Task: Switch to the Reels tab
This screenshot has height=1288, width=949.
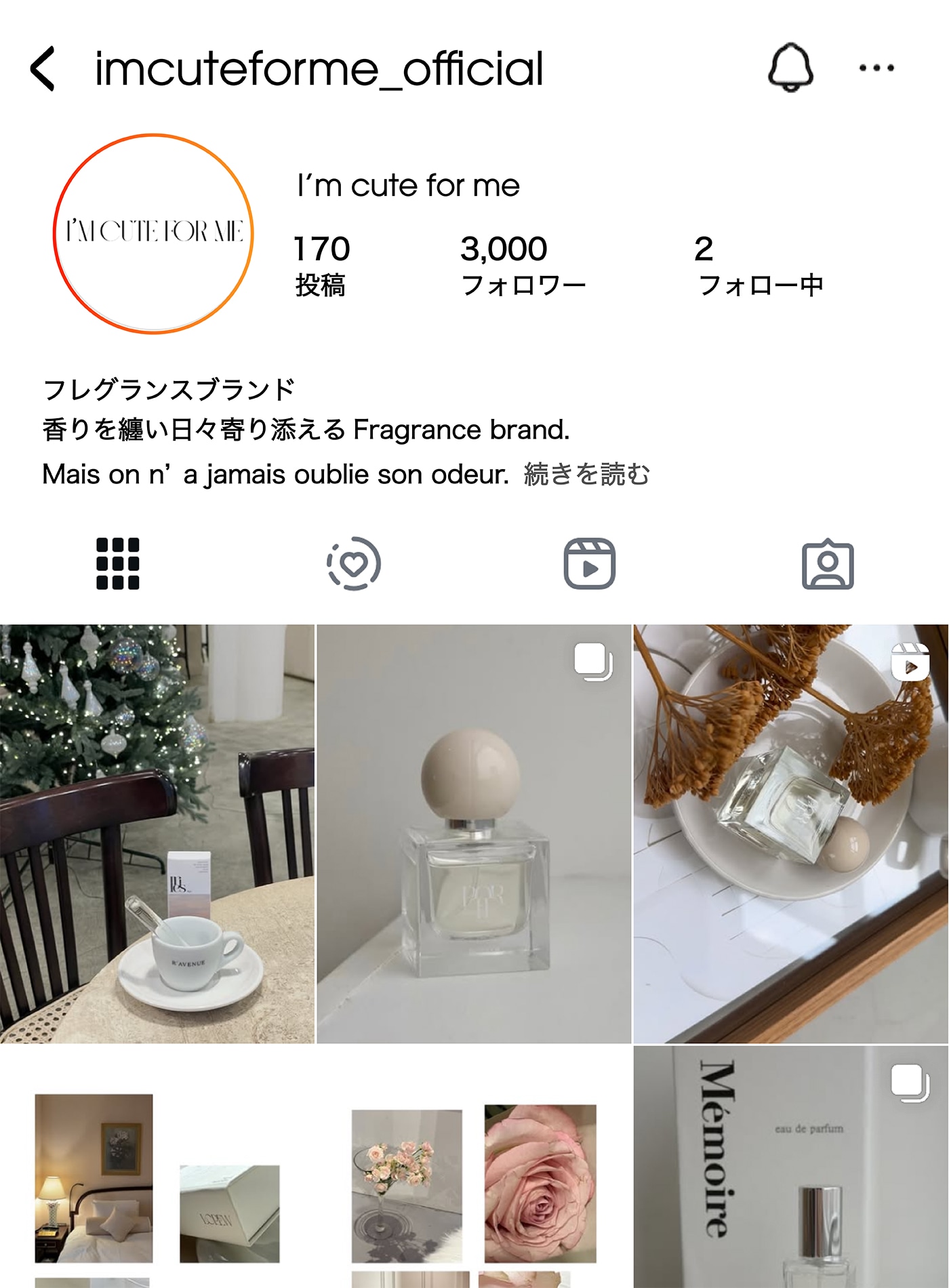Action: coord(590,563)
